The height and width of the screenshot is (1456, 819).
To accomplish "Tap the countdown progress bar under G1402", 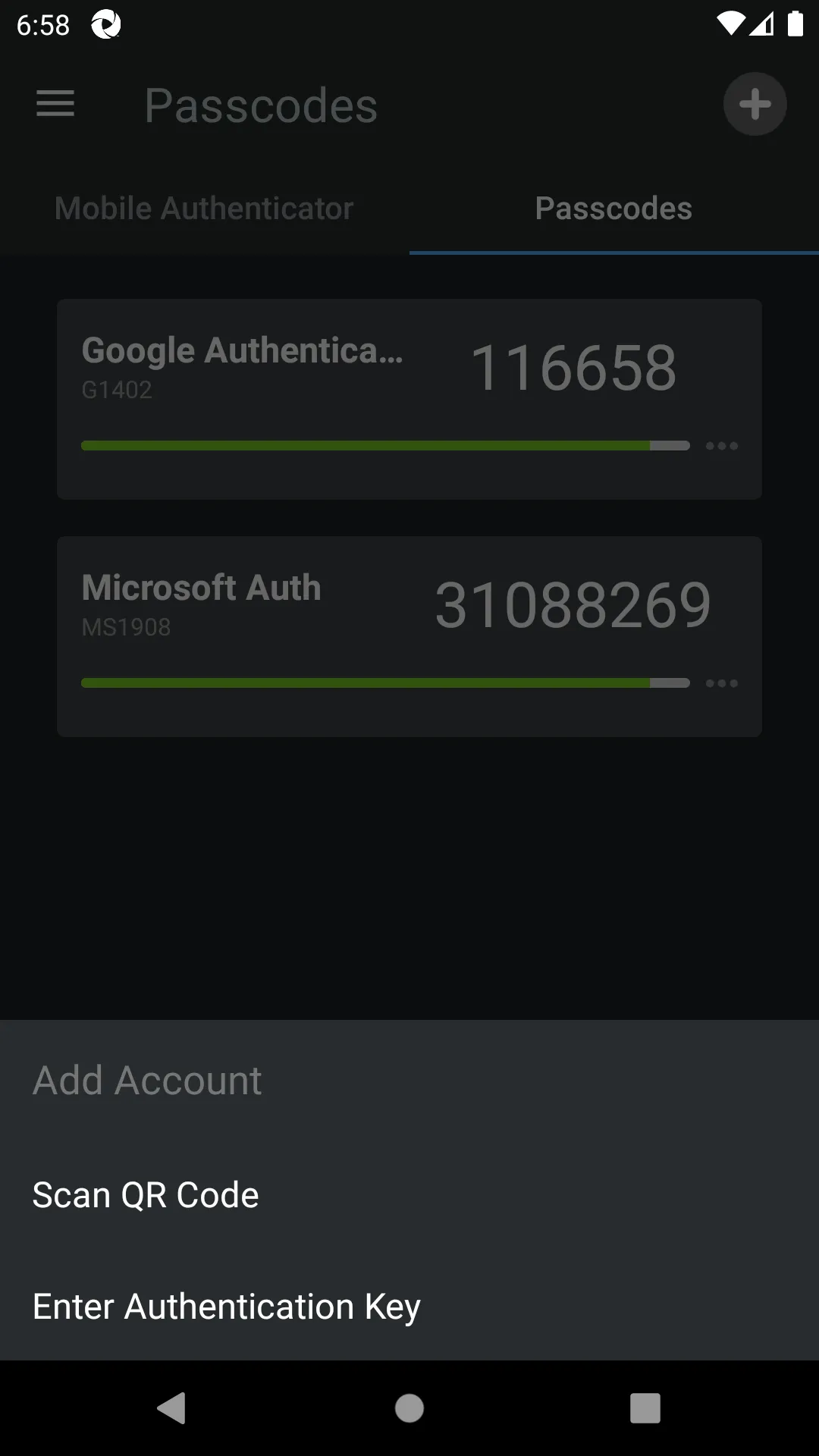I will click(384, 446).
